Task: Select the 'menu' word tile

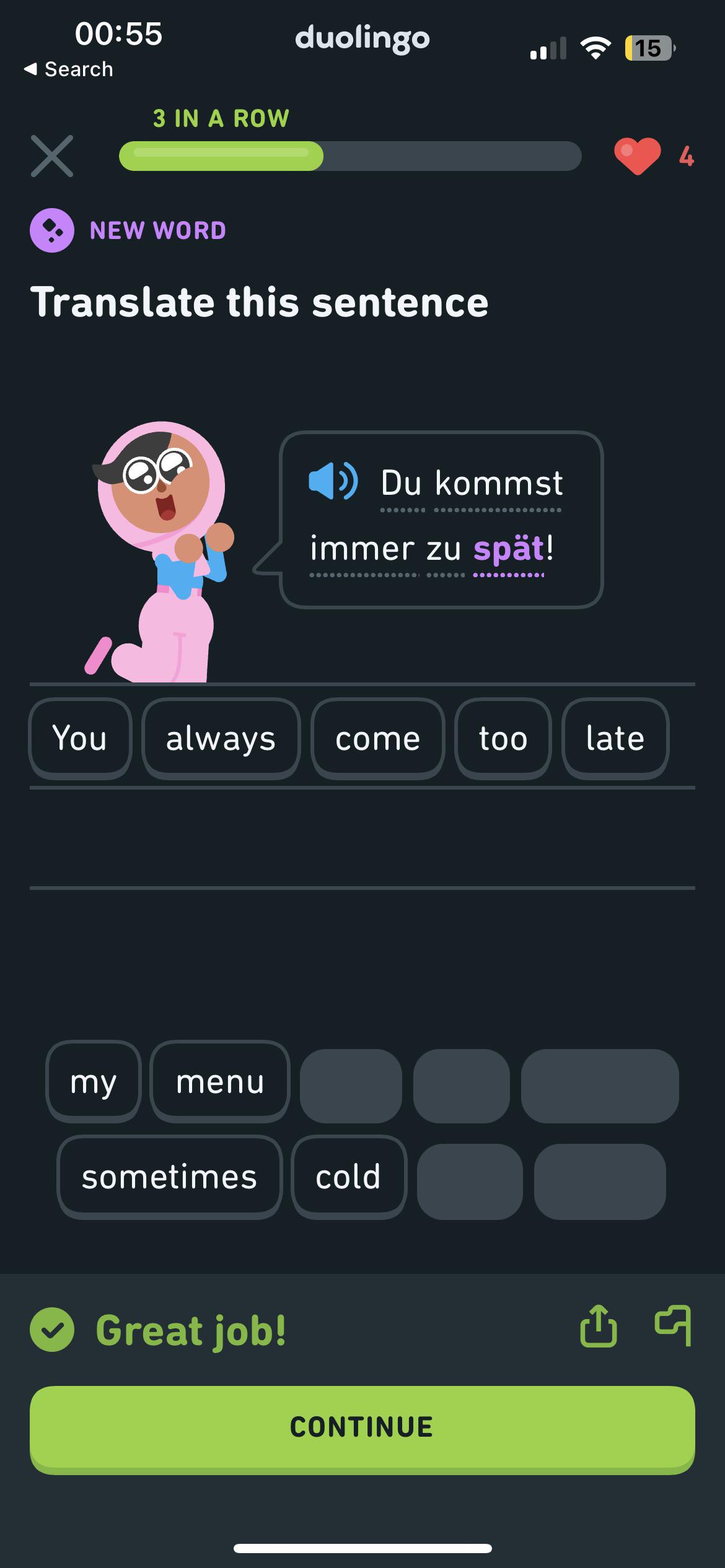Action: tap(220, 1081)
